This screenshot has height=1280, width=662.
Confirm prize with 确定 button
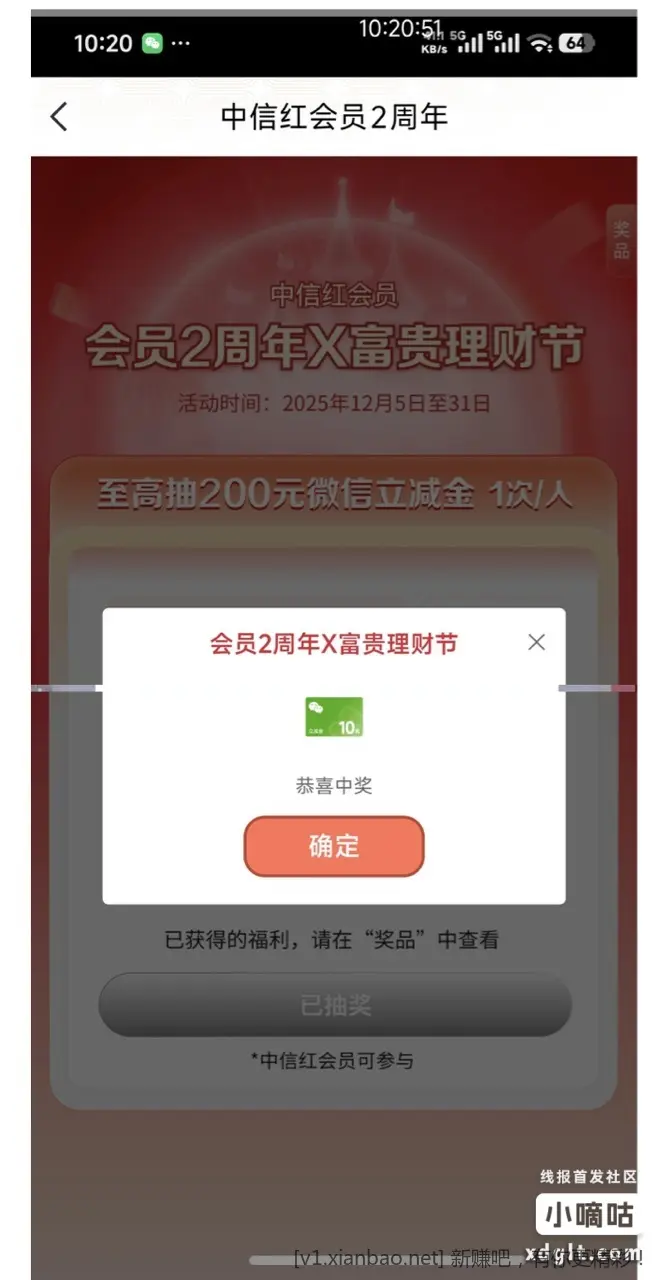click(334, 846)
